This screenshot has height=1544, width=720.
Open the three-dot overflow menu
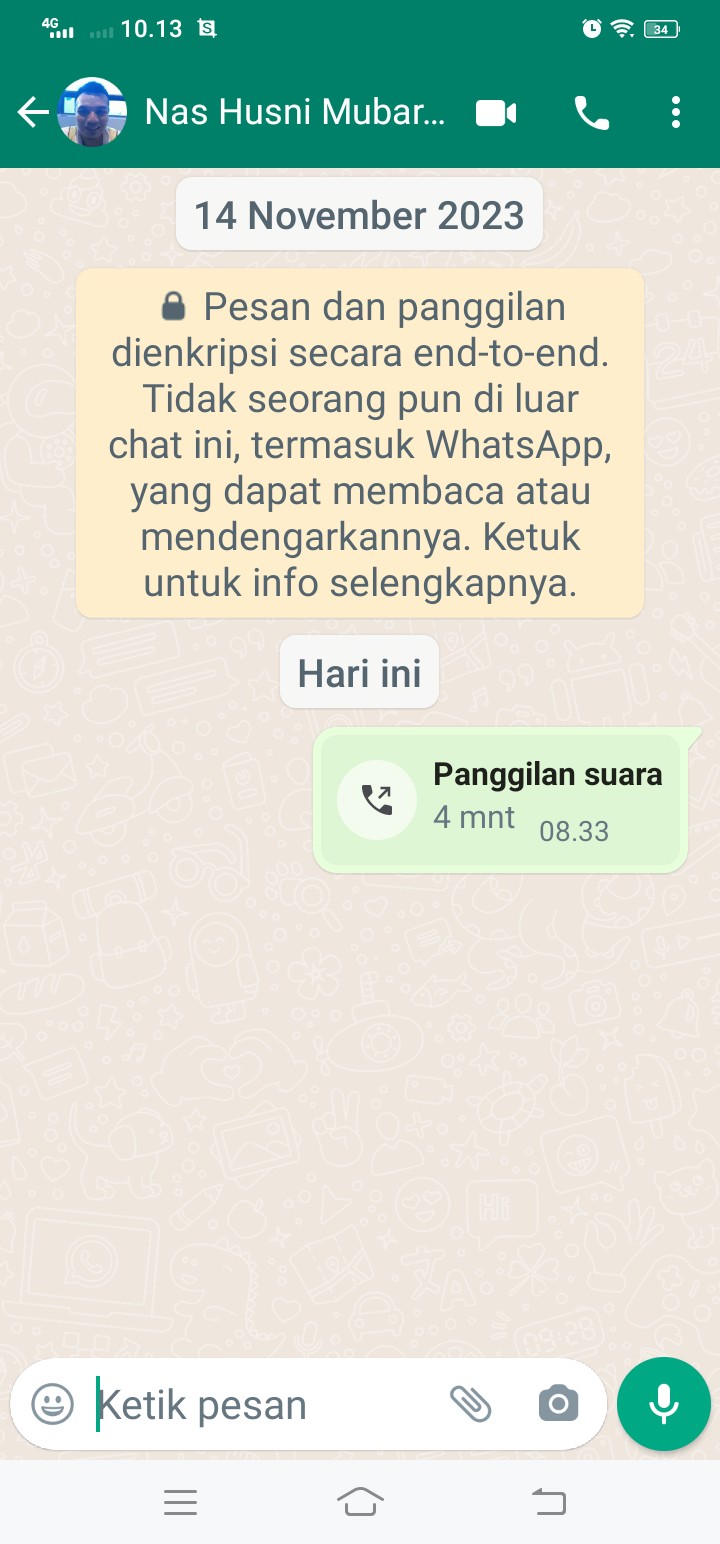676,113
